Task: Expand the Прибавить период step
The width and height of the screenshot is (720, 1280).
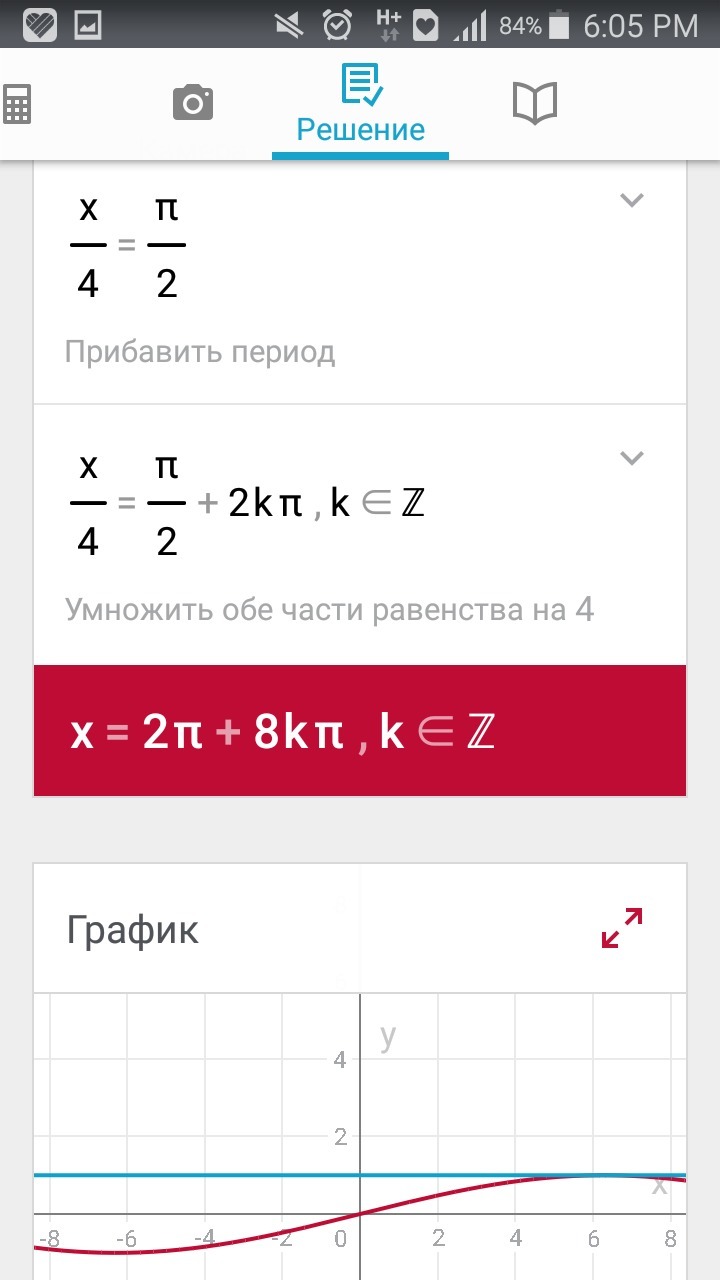Action: pyautogui.click(x=631, y=200)
